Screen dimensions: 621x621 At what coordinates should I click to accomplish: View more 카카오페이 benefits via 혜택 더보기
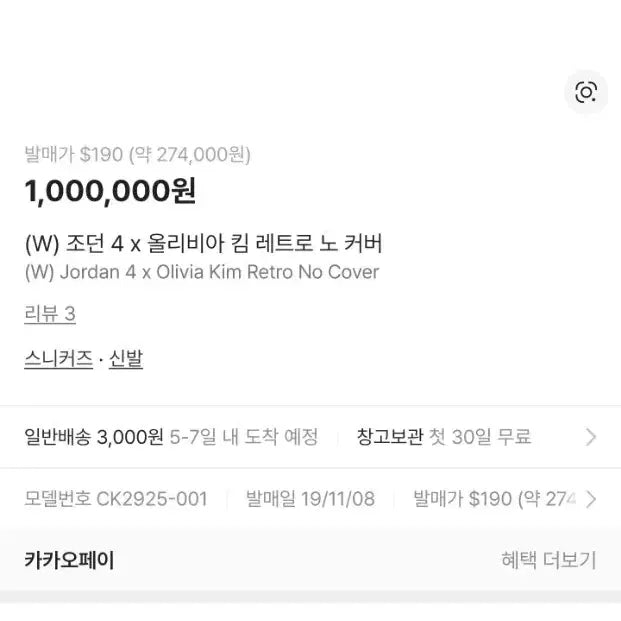click(x=548, y=560)
